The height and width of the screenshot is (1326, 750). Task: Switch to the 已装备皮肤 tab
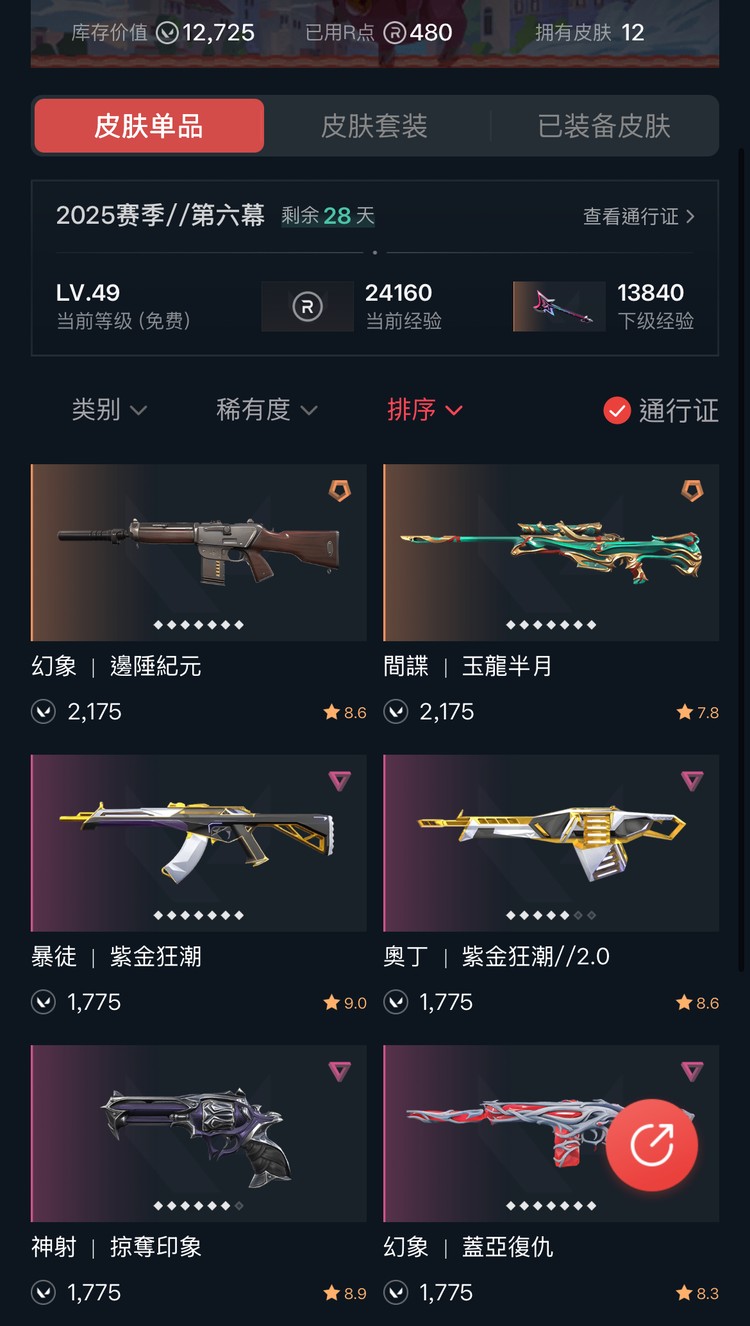coord(604,125)
